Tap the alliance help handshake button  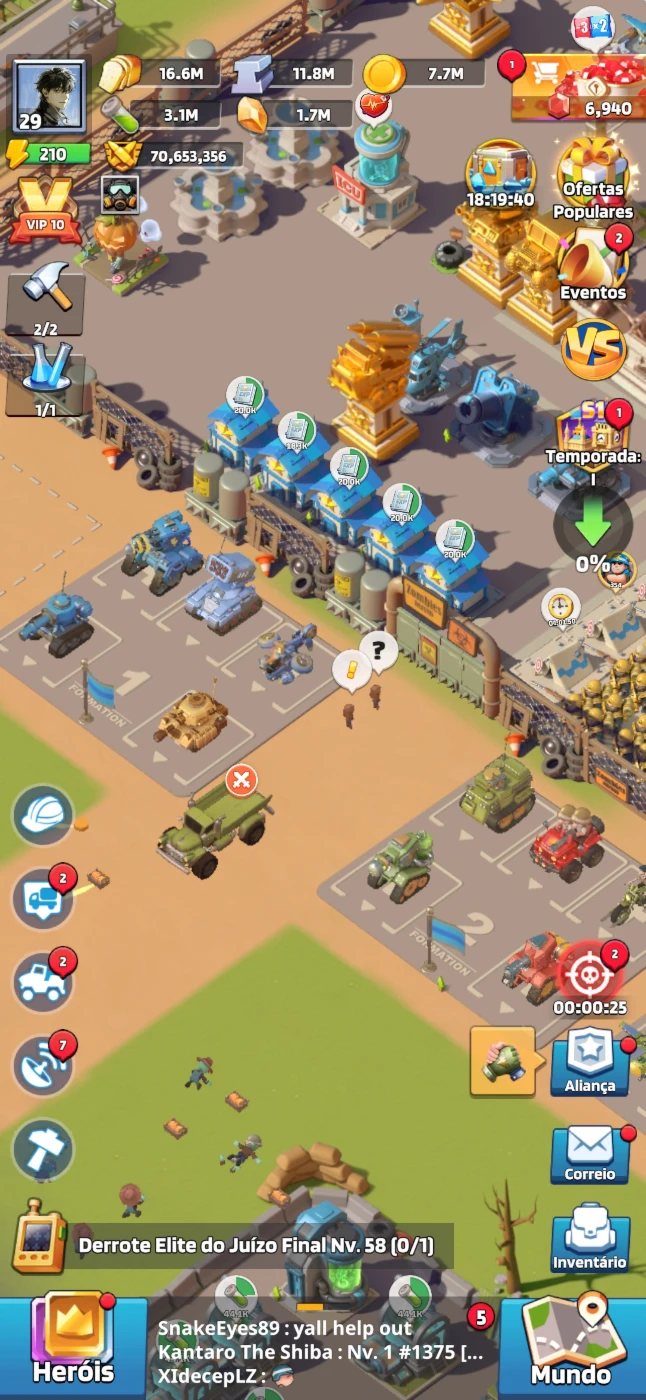click(504, 1061)
